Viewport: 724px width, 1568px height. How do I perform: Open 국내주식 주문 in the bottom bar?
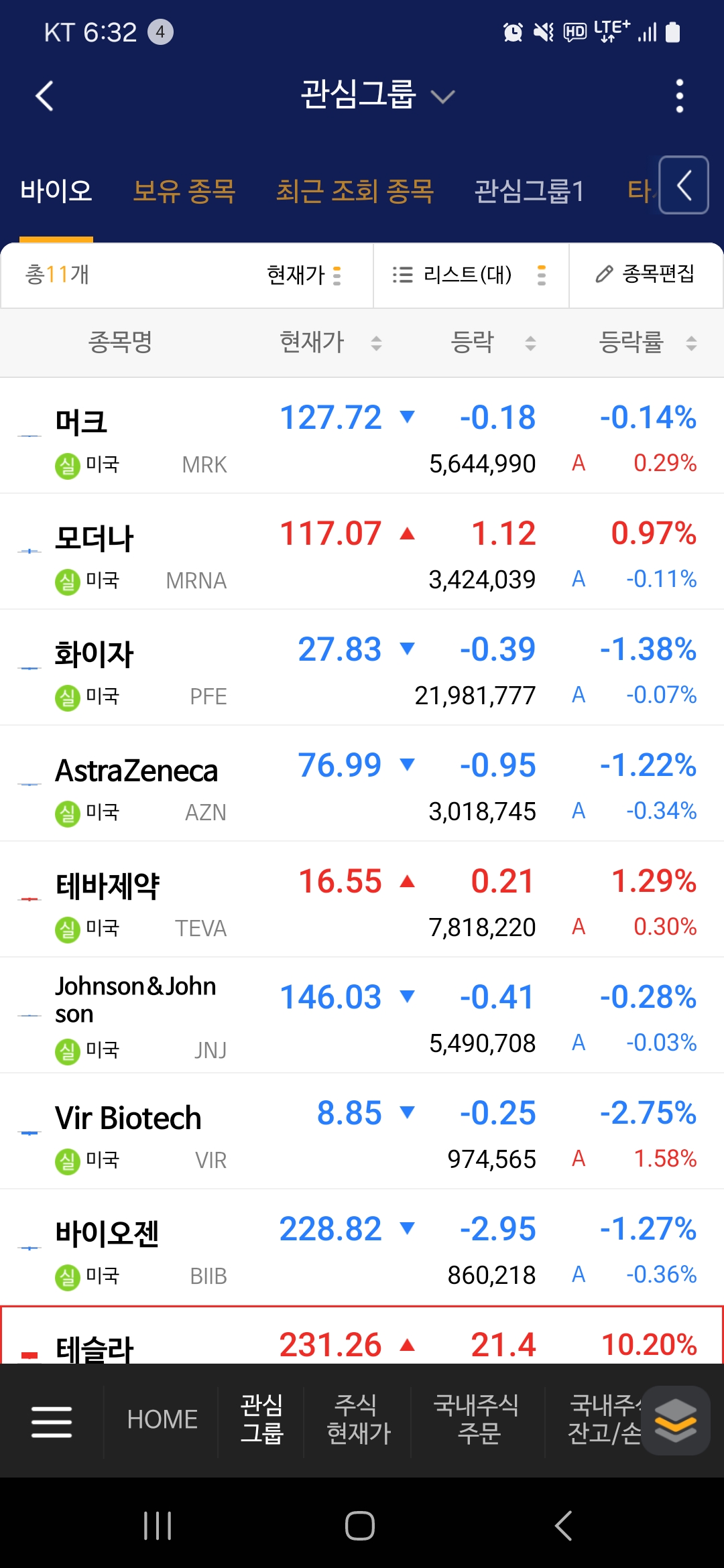tap(477, 1419)
